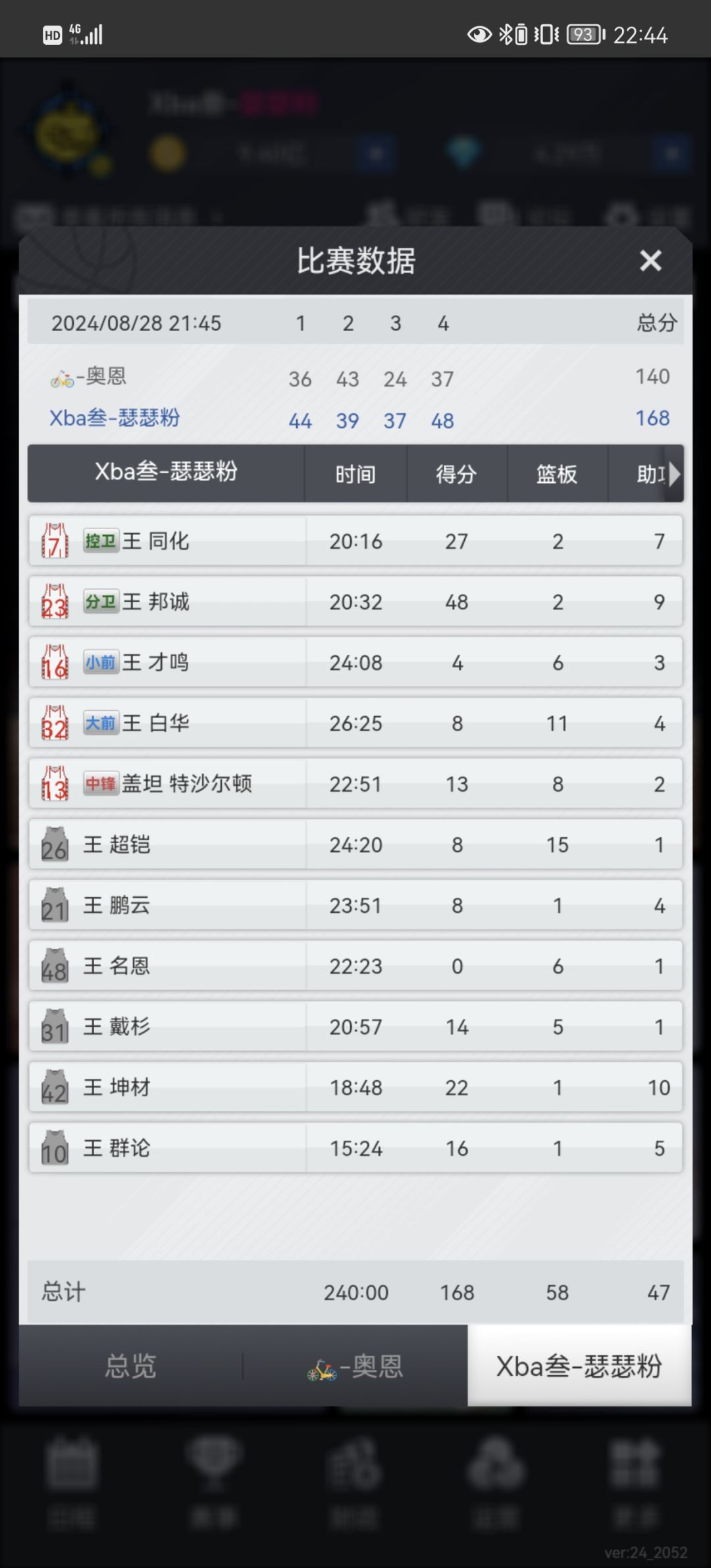Open player 王 坤材 row

pos(355,1087)
